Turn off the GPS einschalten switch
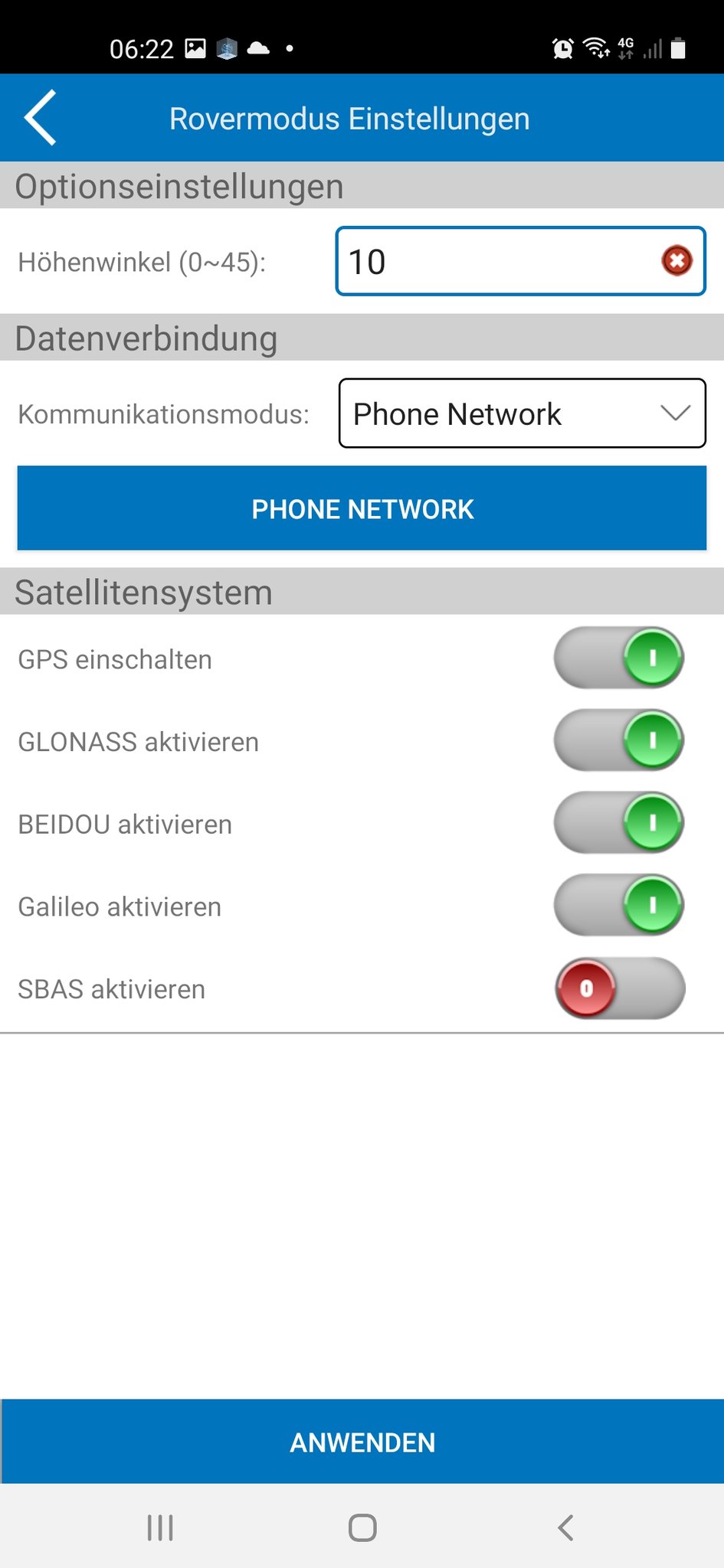The image size is (724, 1568). pos(619,658)
